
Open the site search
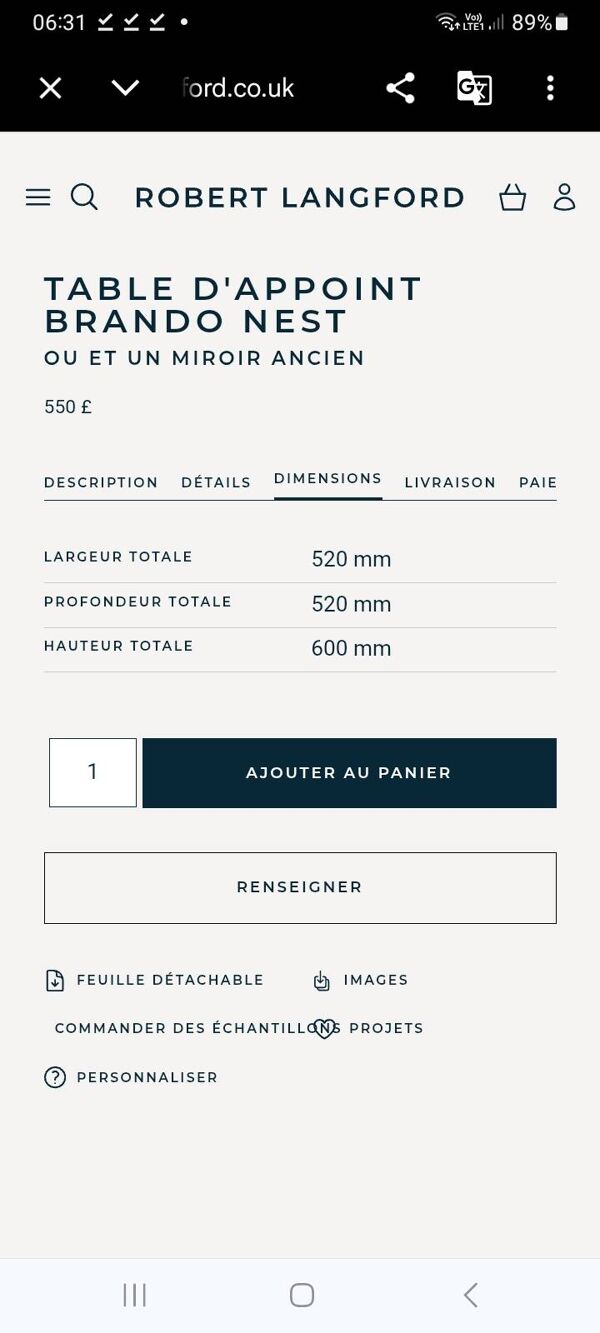click(x=85, y=197)
